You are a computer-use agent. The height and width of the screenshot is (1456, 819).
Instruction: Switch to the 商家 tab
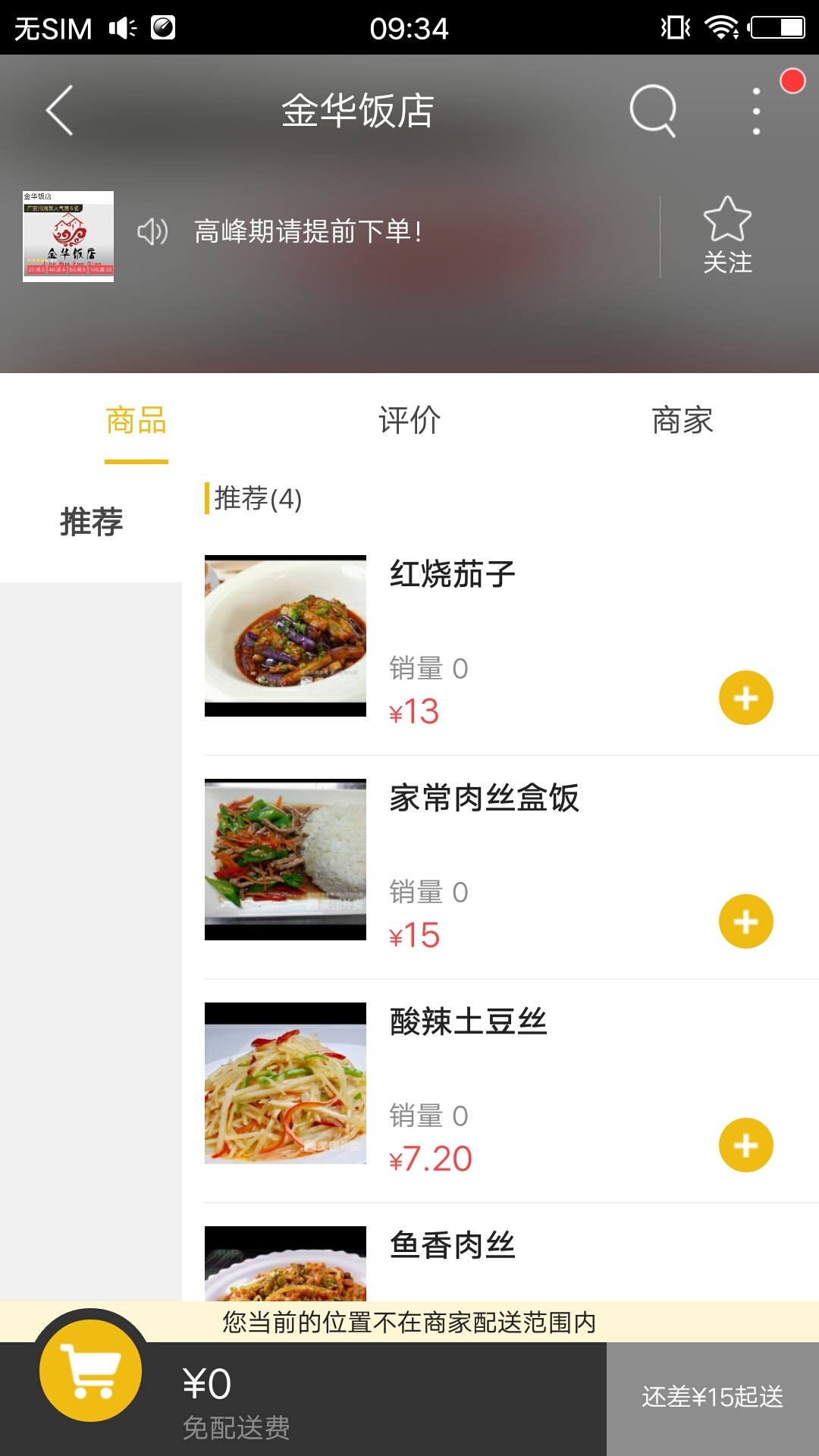pos(682,420)
